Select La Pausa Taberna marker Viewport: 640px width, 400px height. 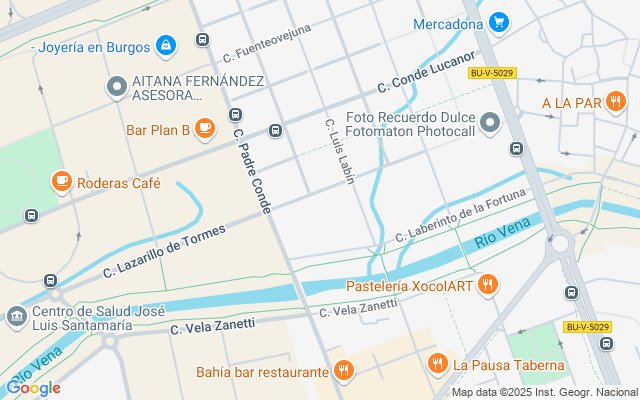coord(437,364)
